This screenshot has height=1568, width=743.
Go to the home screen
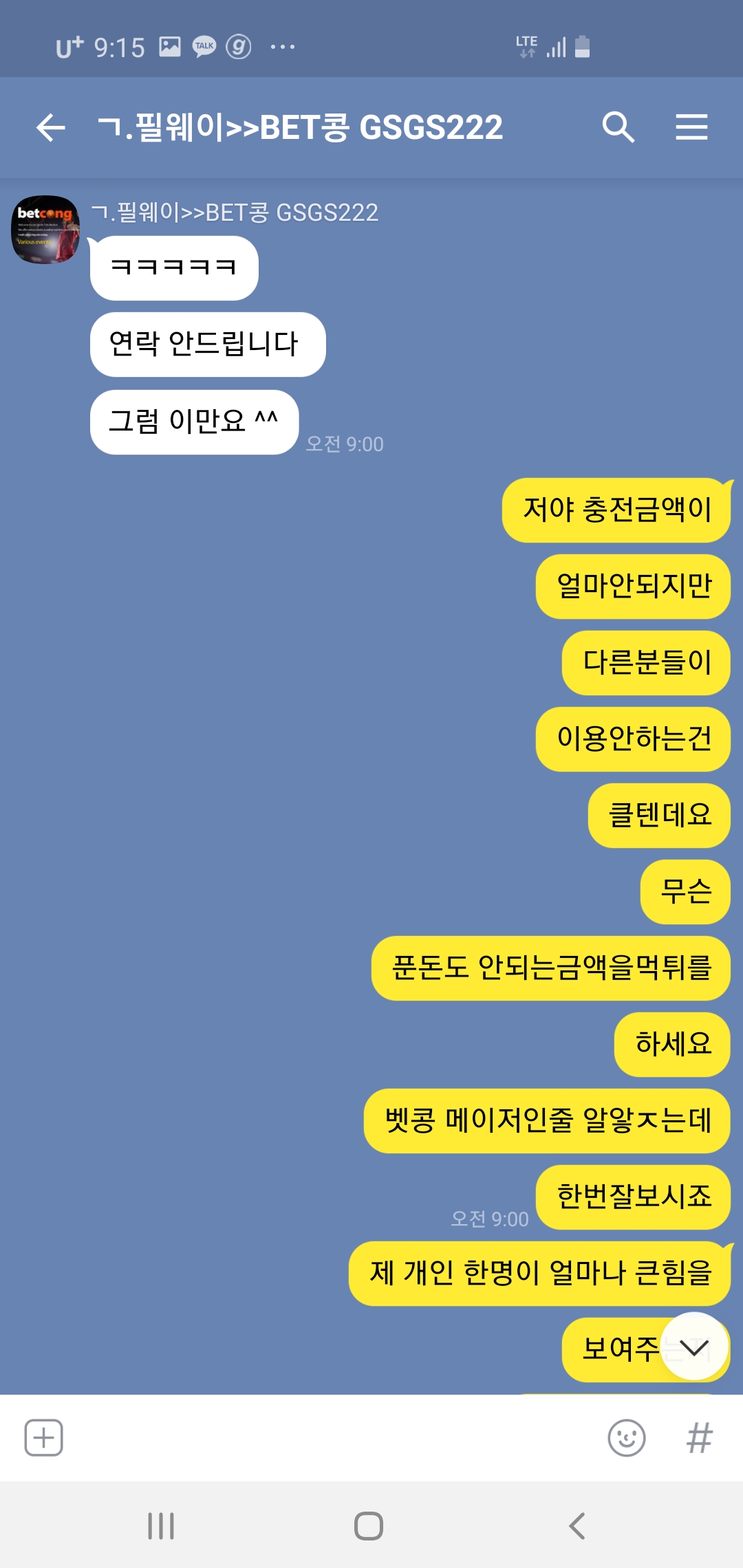[369, 1525]
